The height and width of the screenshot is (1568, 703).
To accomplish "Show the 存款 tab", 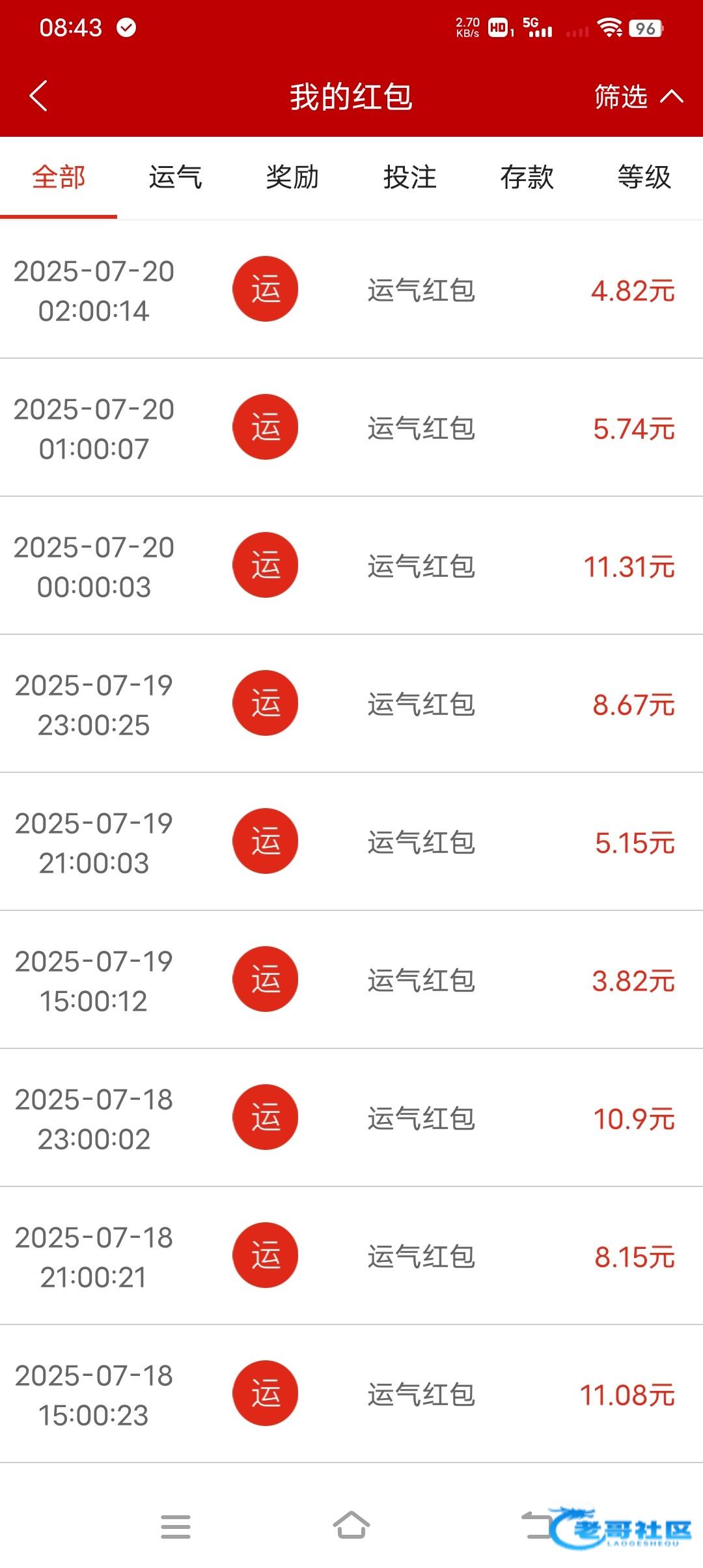I will tap(527, 177).
